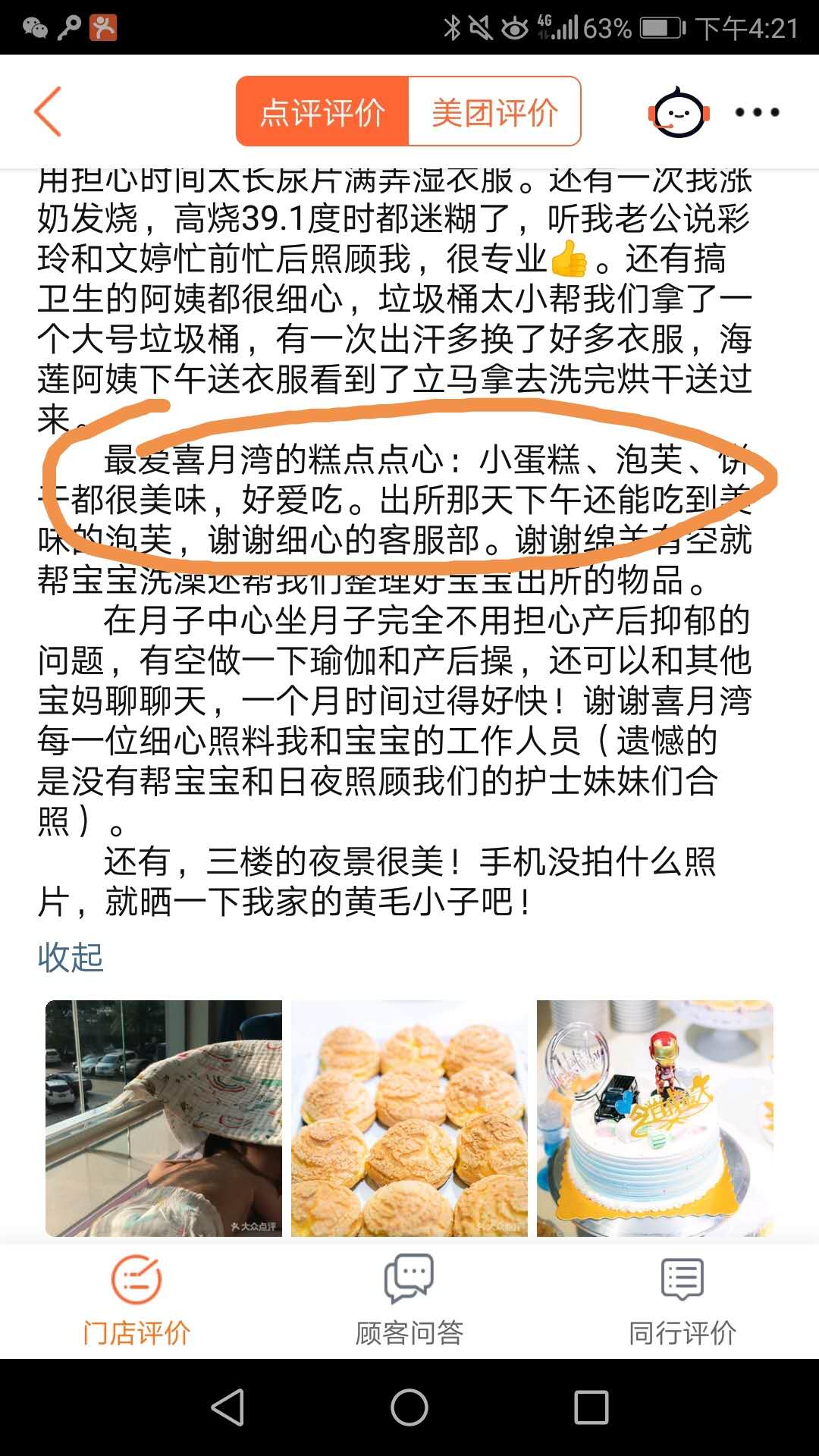
Task: Open the photo of the baby in a hat
Action: 164,1118
